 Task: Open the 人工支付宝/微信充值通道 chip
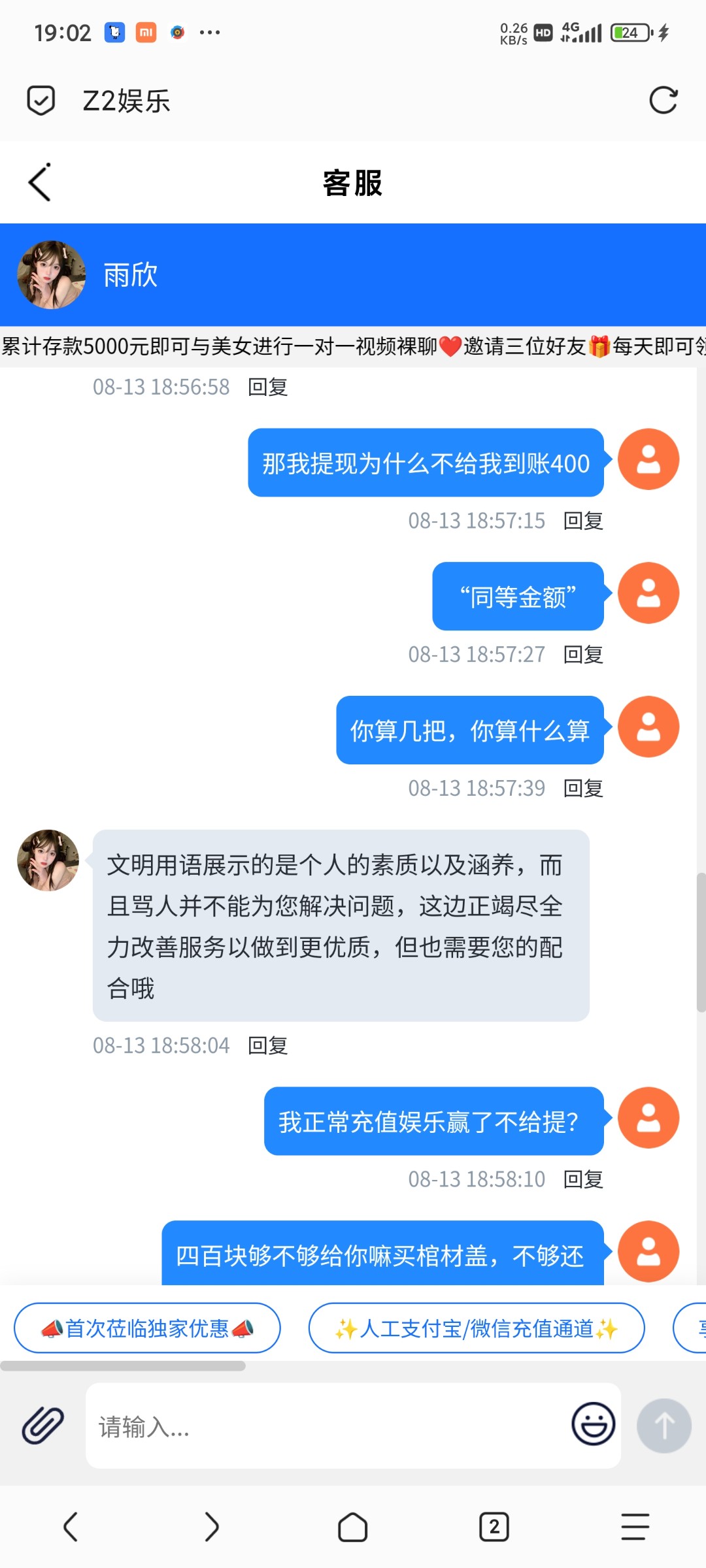click(x=476, y=1328)
